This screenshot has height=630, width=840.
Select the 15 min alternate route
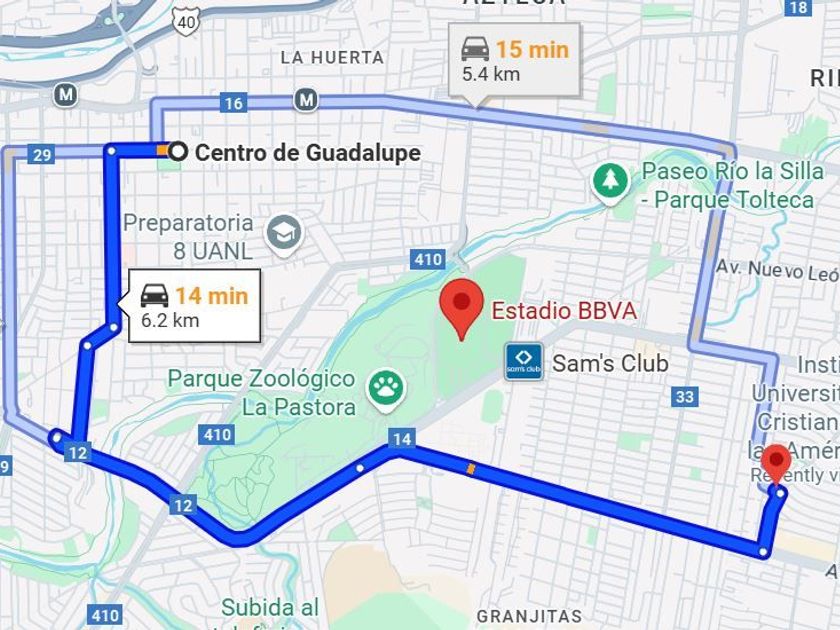(x=506, y=61)
